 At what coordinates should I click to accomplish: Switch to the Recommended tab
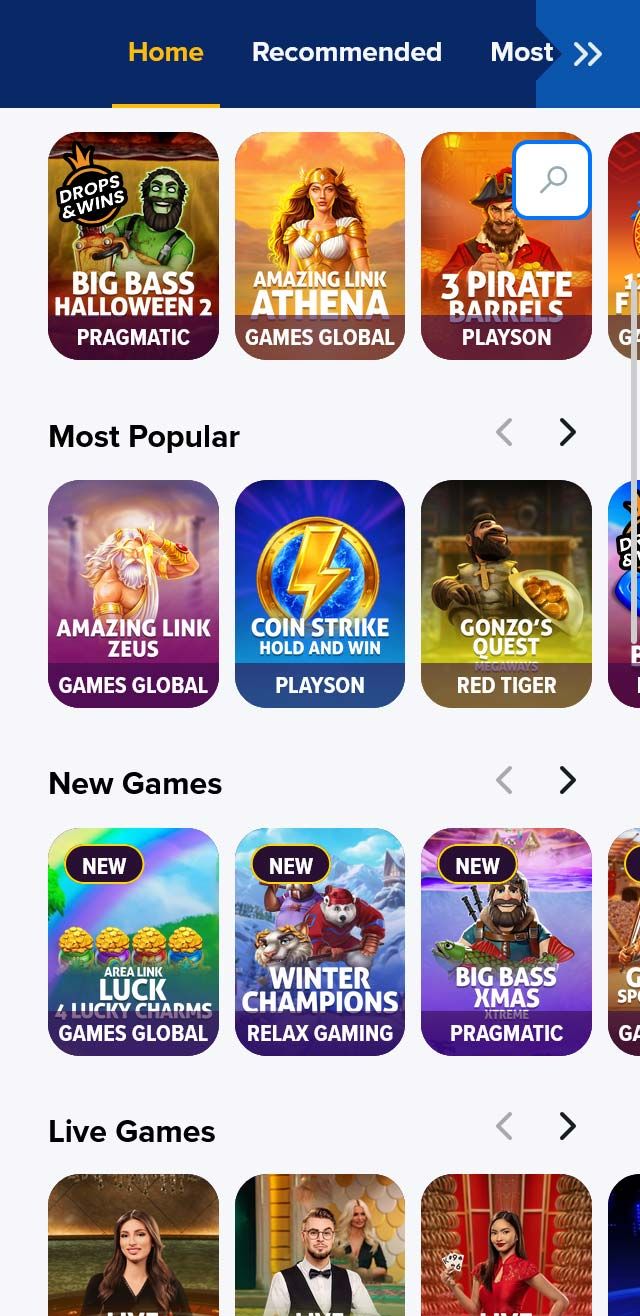pyautogui.click(x=346, y=52)
